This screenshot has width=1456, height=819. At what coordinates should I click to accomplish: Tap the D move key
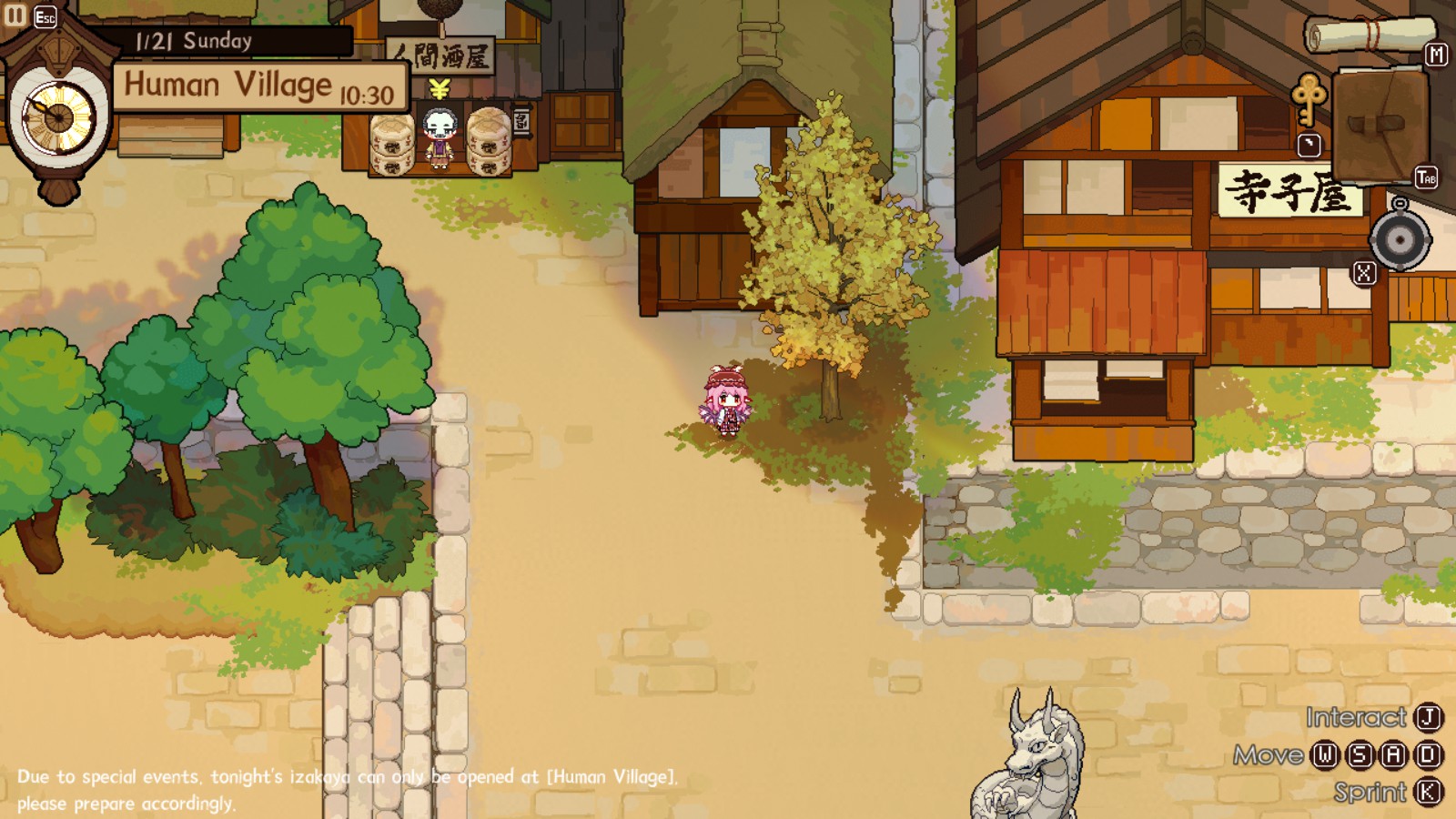pyautogui.click(x=1428, y=755)
